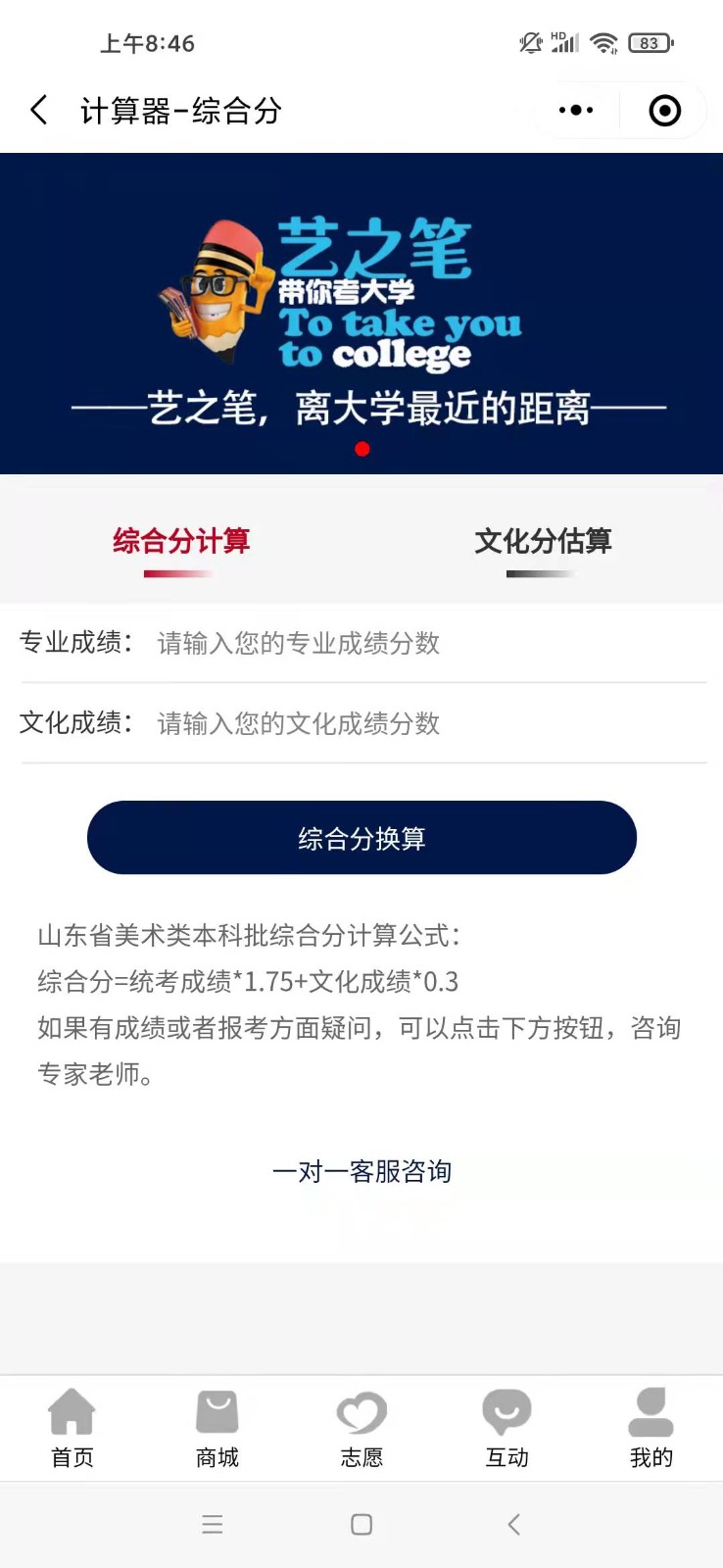Switch to the 志愿 tab
Screen dimensions: 723x1568
coord(361,1428)
